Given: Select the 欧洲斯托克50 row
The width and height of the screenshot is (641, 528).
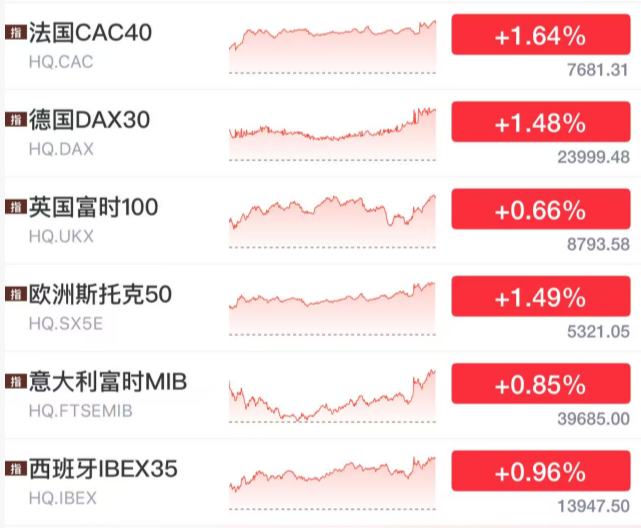Looking at the screenshot, I should tap(101, 294).
